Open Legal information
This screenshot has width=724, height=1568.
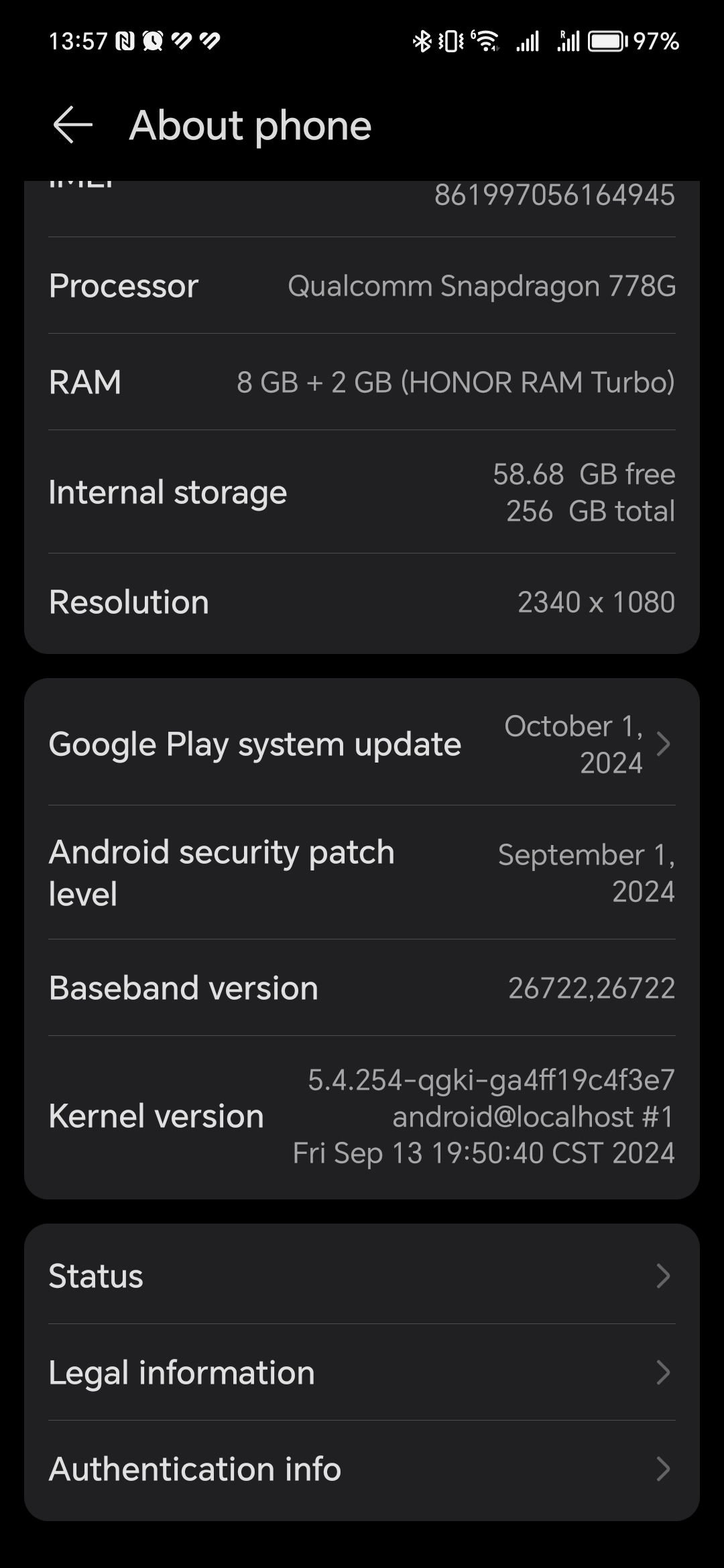[362, 1372]
